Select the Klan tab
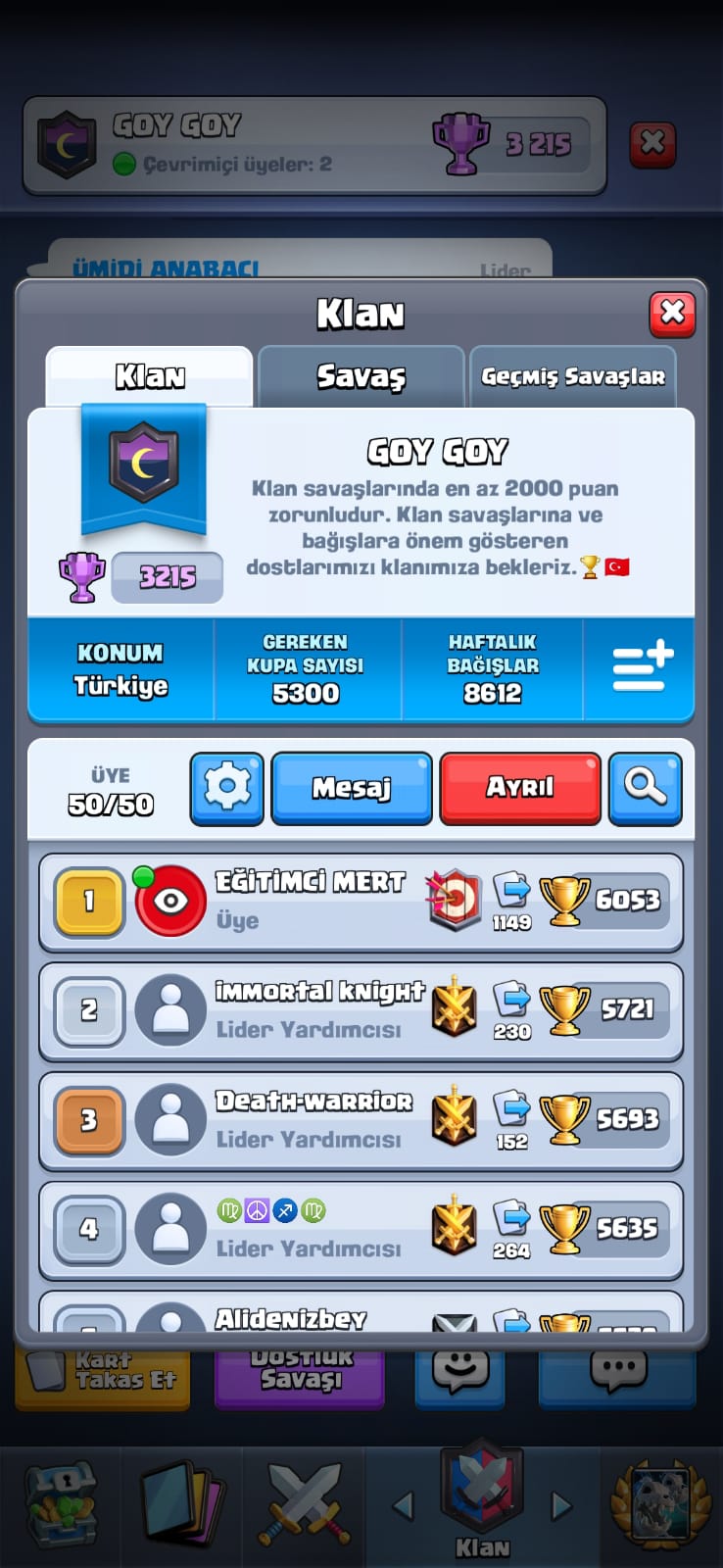The height and width of the screenshot is (1568, 723). click(150, 376)
